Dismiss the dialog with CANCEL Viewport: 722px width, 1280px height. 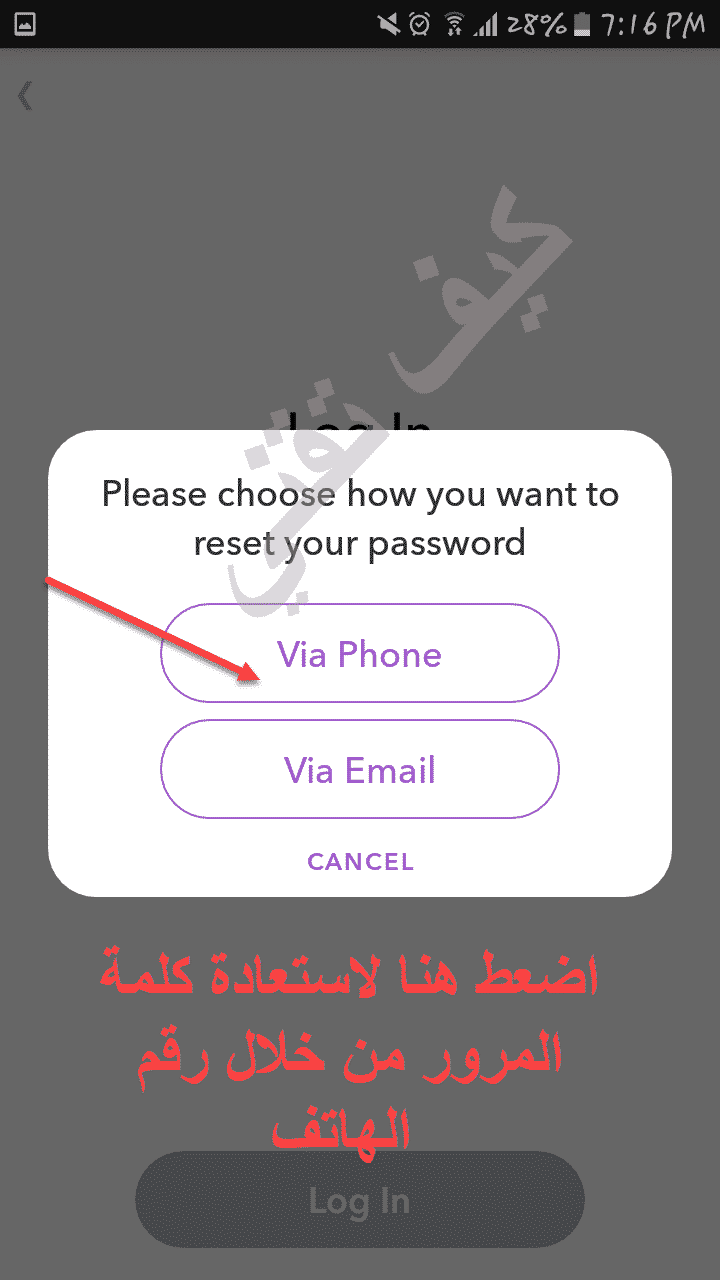(360, 862)
